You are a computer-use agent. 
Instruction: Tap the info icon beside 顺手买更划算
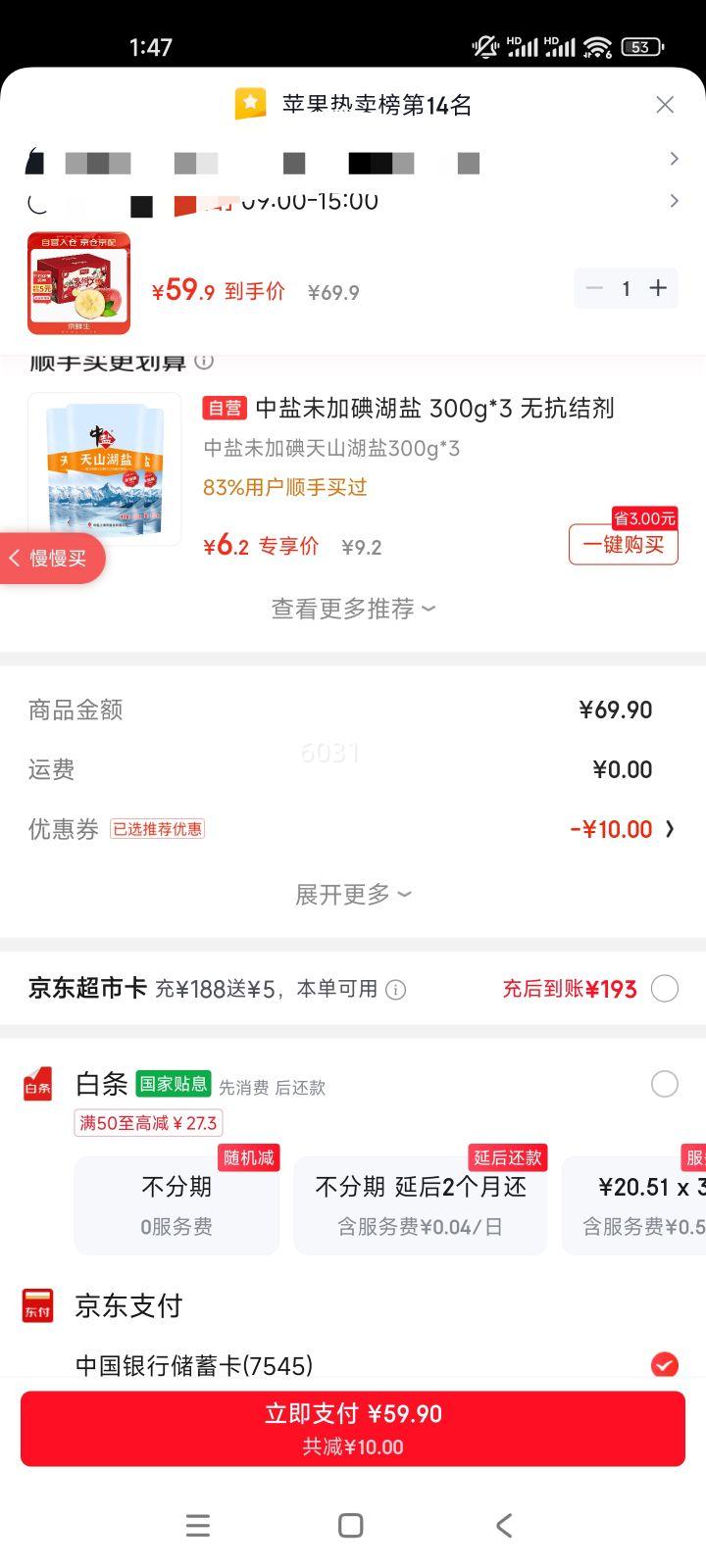point(205,362)
